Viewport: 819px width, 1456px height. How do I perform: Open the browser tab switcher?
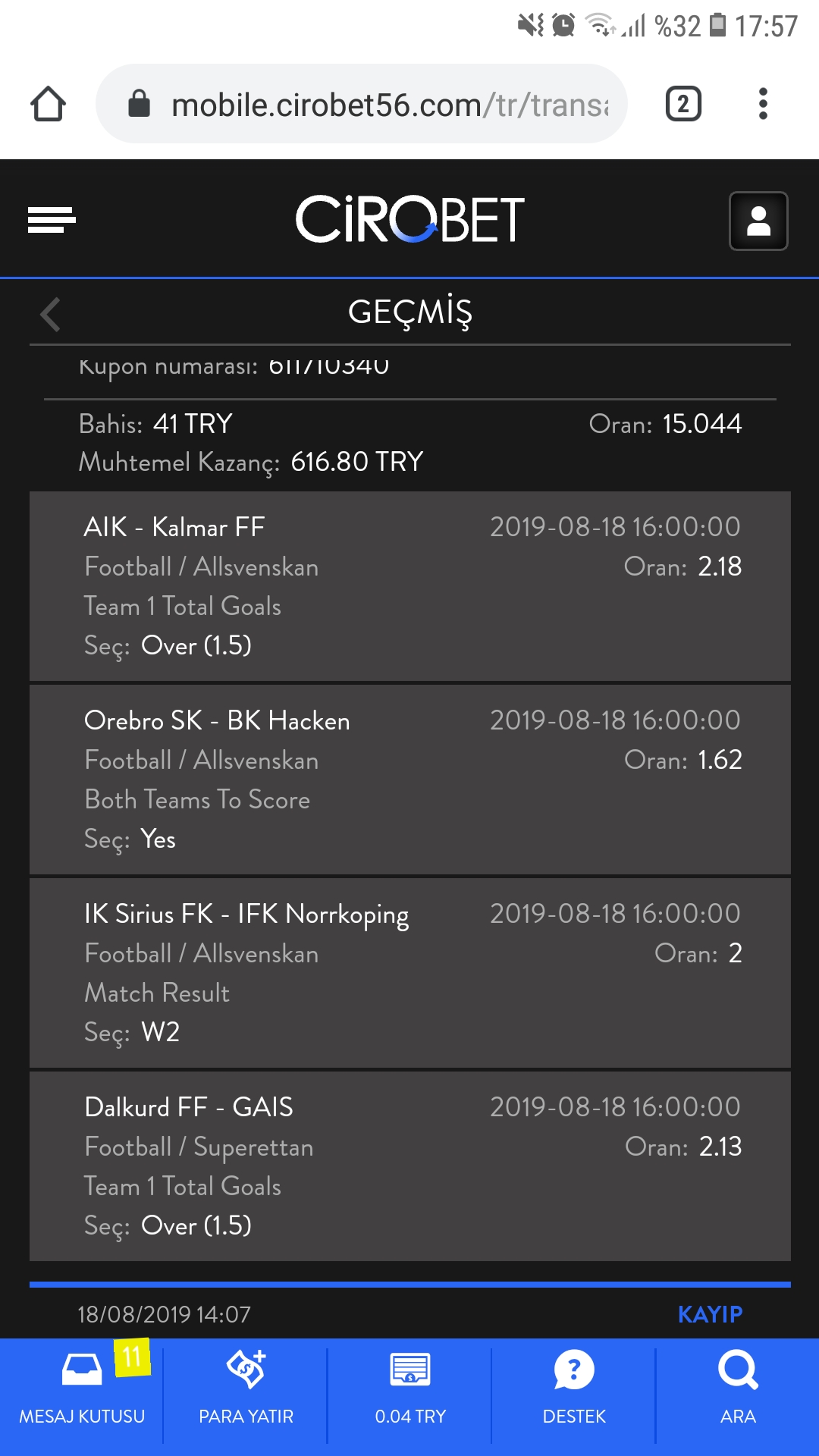[683, 104]
